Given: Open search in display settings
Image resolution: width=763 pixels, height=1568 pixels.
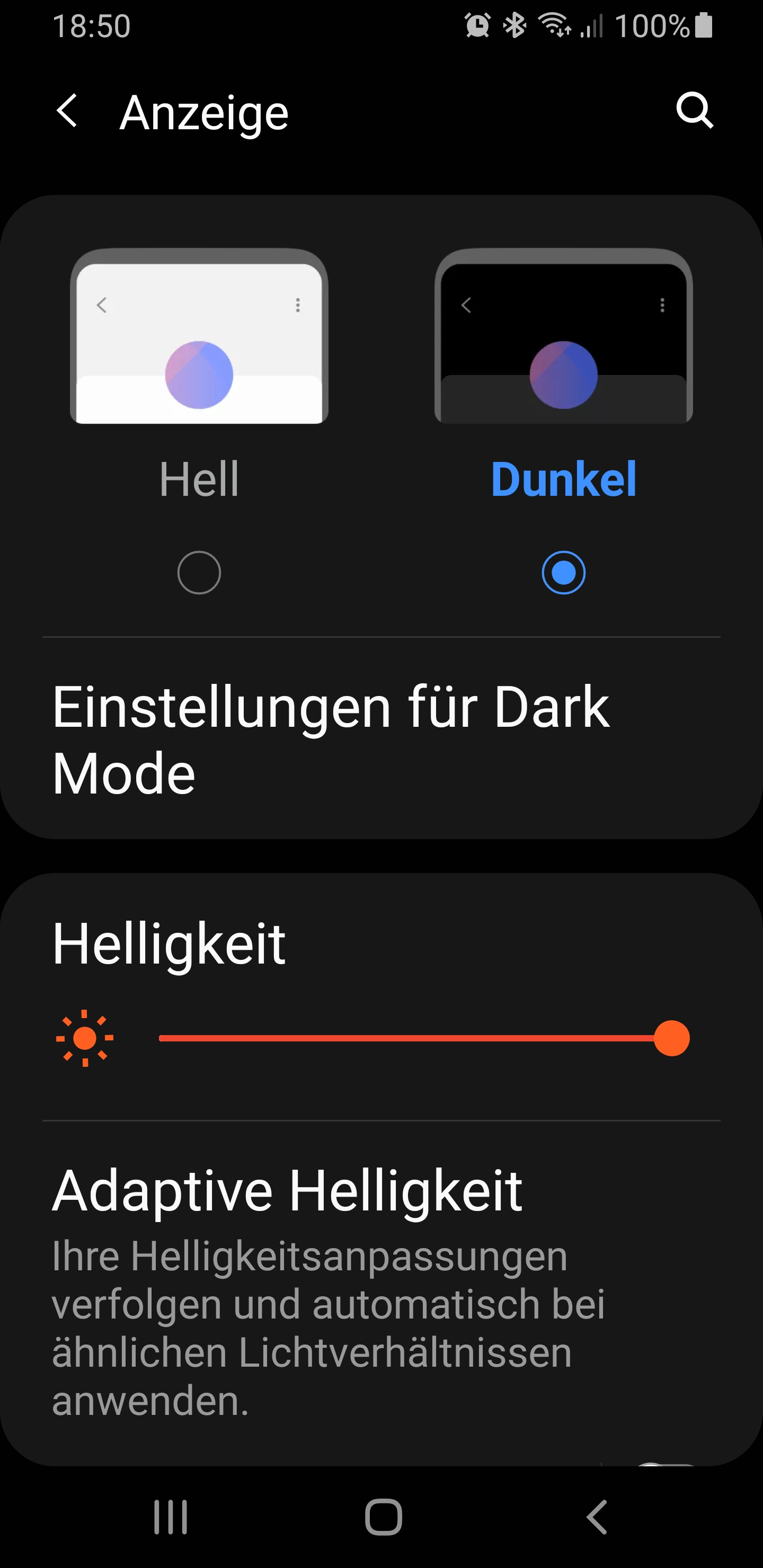Looking at the screenshot, I should tap(694, 111).
